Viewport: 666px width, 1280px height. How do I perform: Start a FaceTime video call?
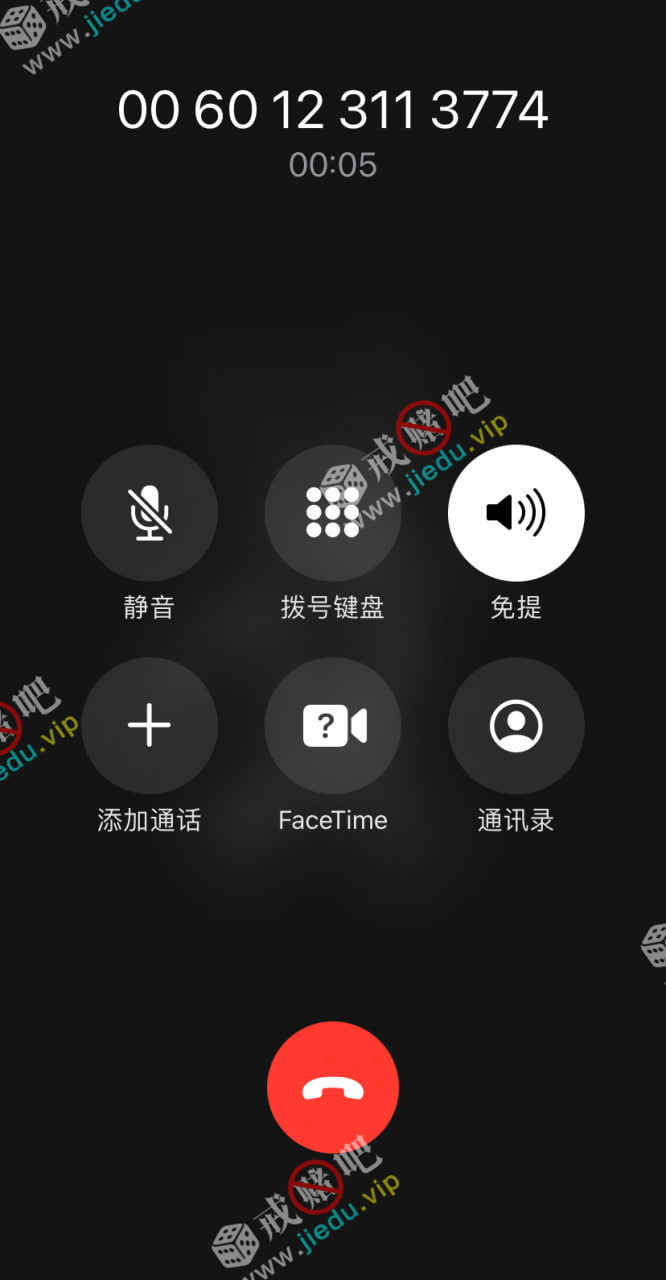pyautogui.click(x=332, y=725)
